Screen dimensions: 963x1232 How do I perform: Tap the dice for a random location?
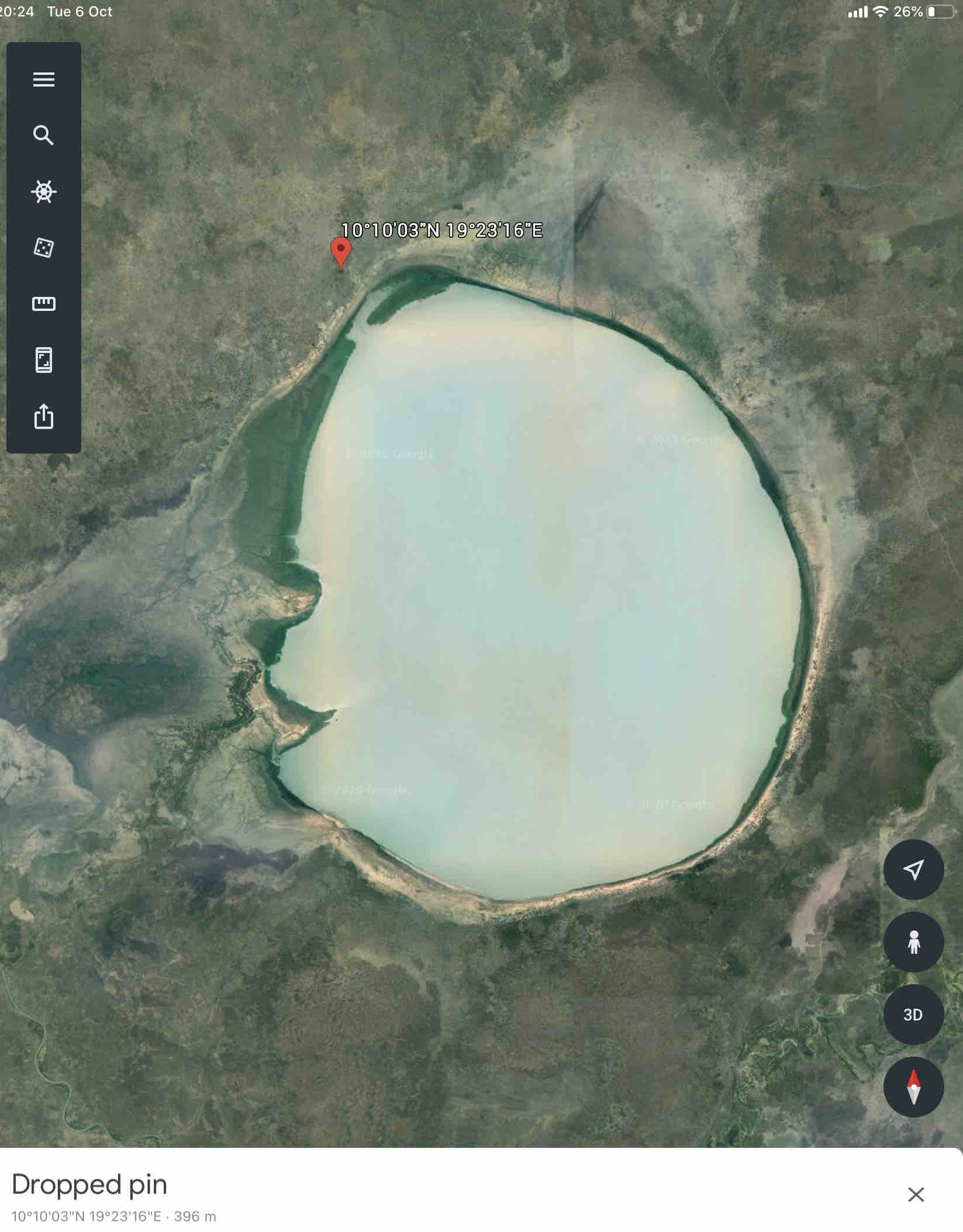pyautogui.click(x=44, y=248)
